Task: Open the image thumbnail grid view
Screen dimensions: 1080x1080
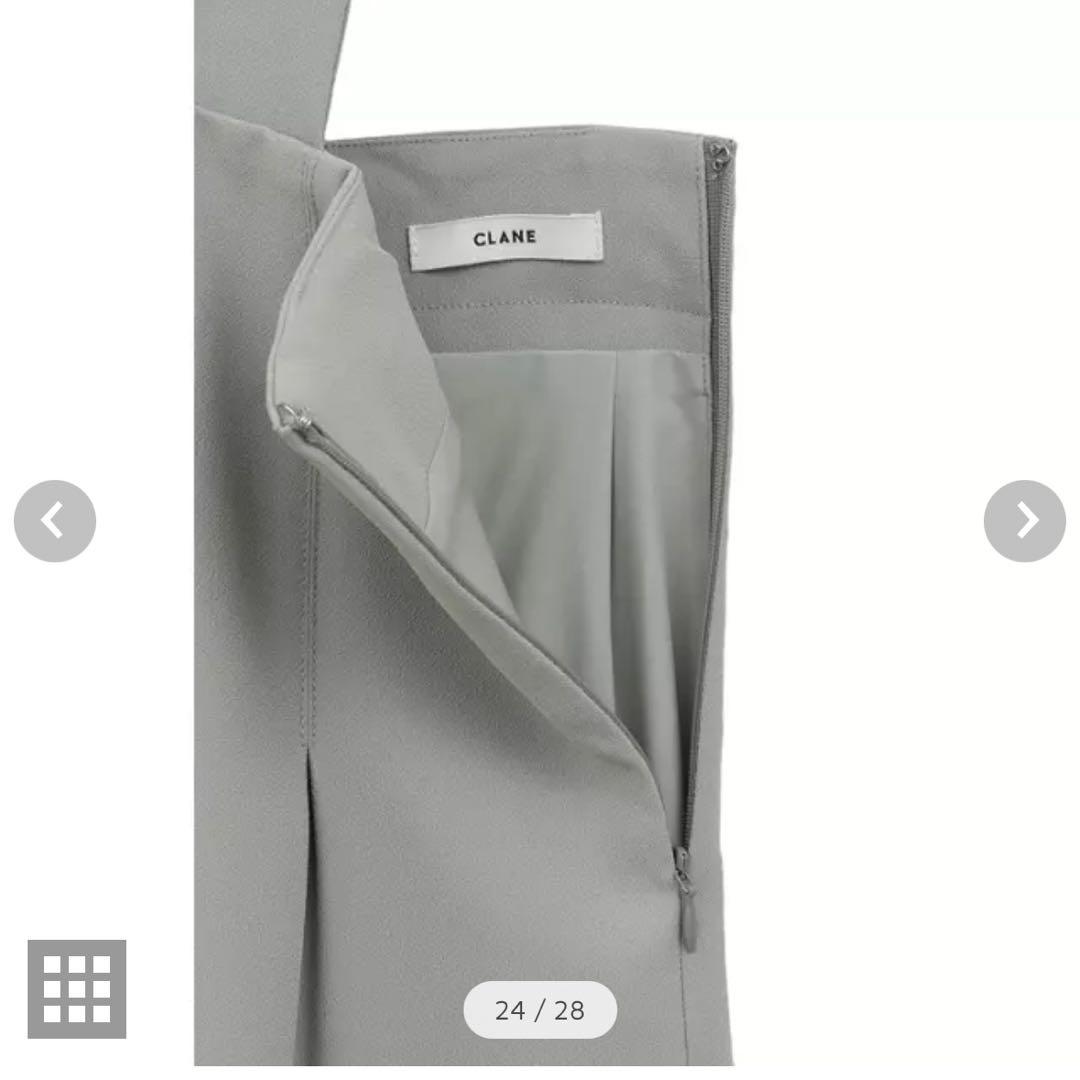Action: tap(77, 989)
